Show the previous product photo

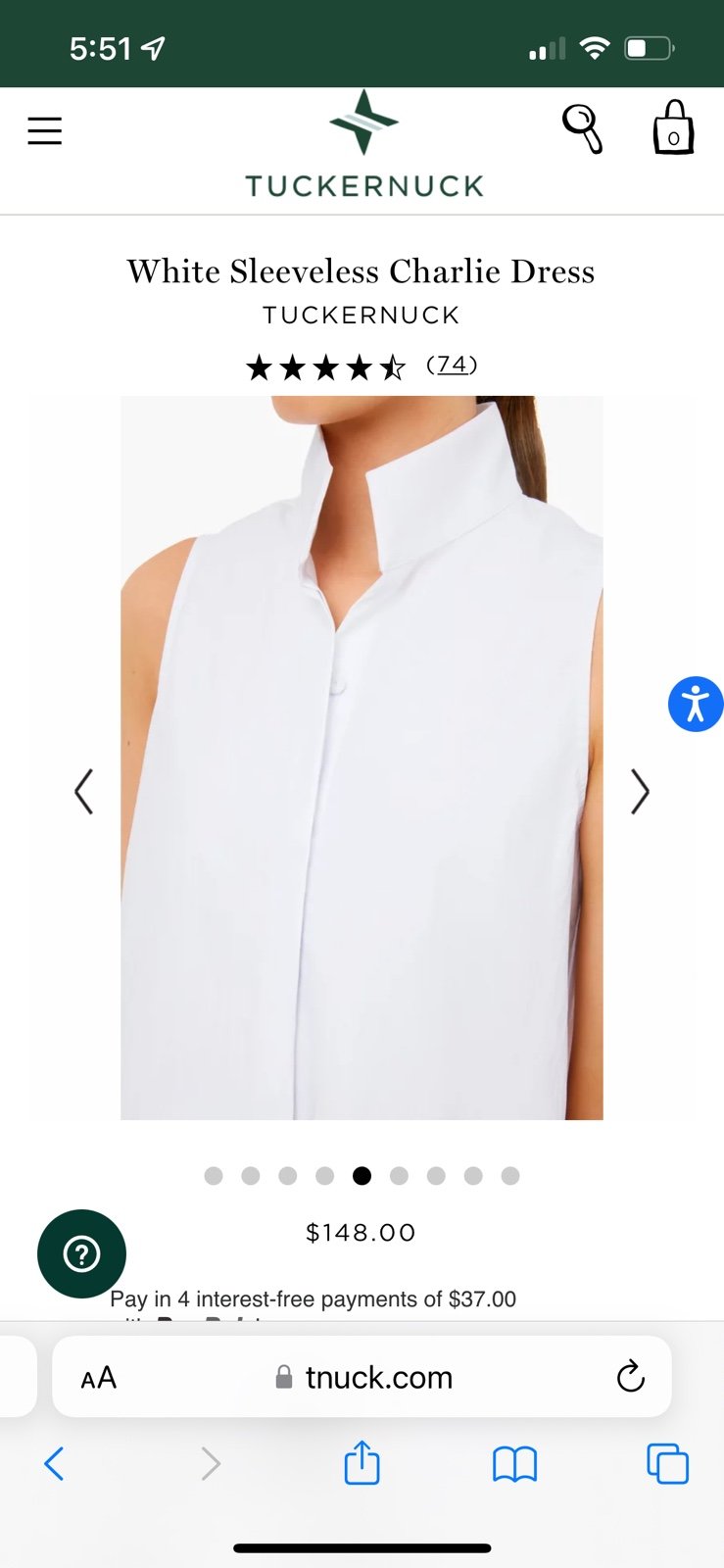84,791
